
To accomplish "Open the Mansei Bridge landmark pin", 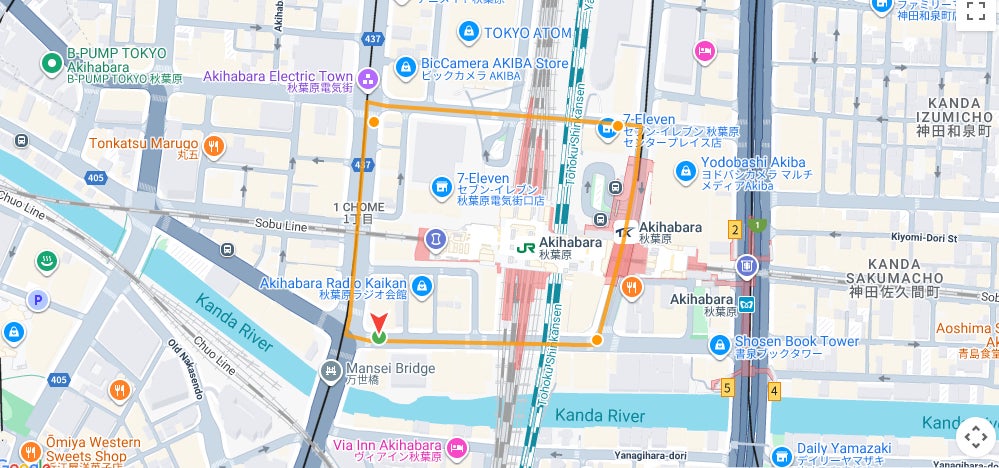I will 332,372.
